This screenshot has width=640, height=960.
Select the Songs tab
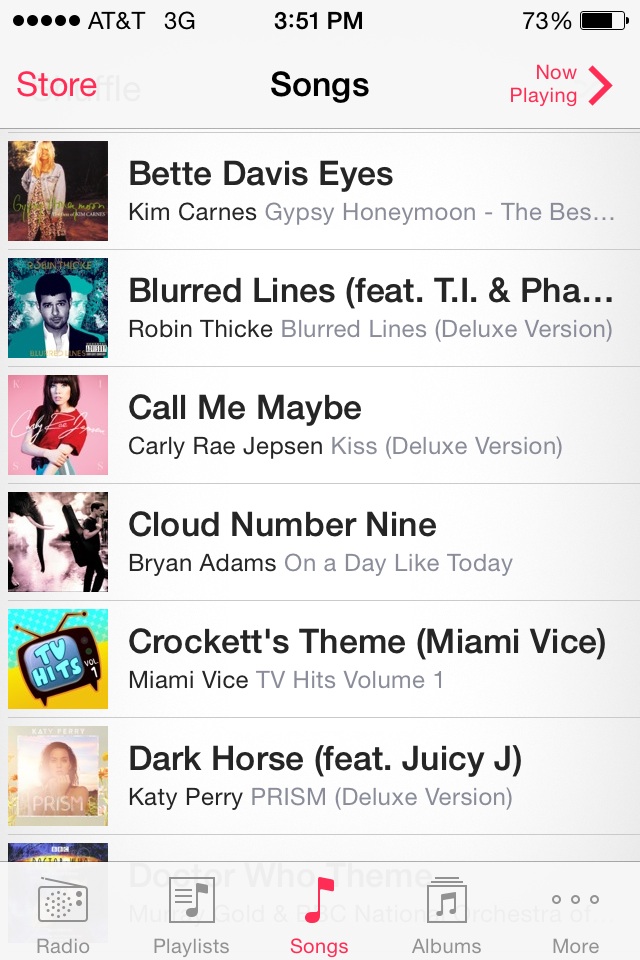click(319, 914)
